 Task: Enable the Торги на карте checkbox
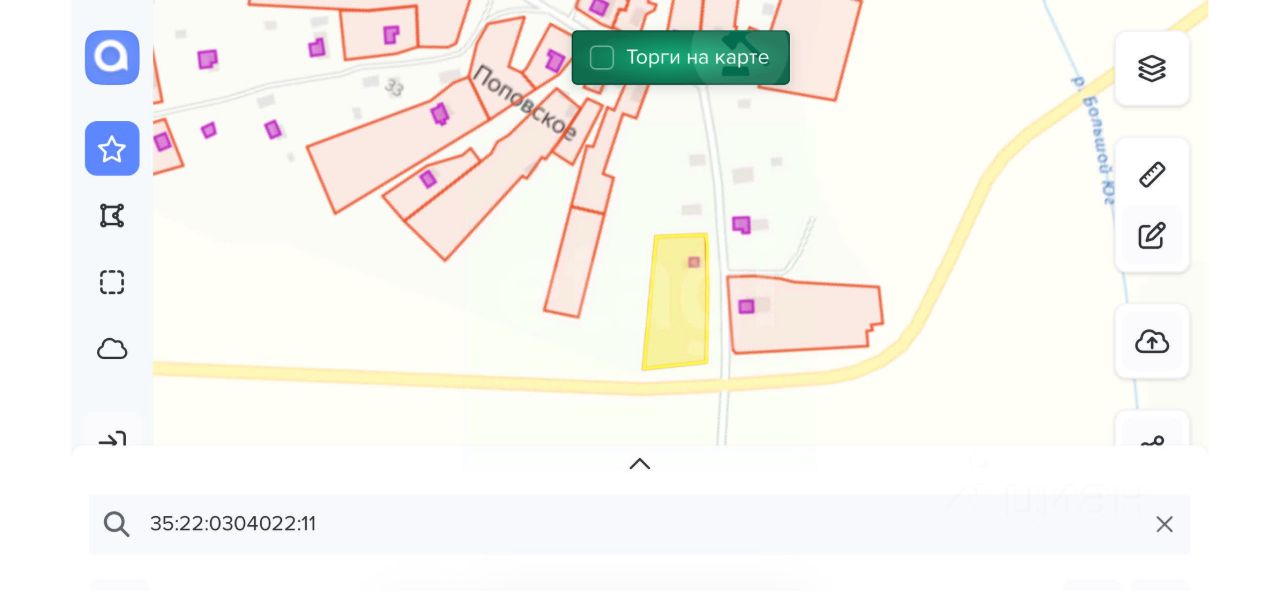click(602, 58)
